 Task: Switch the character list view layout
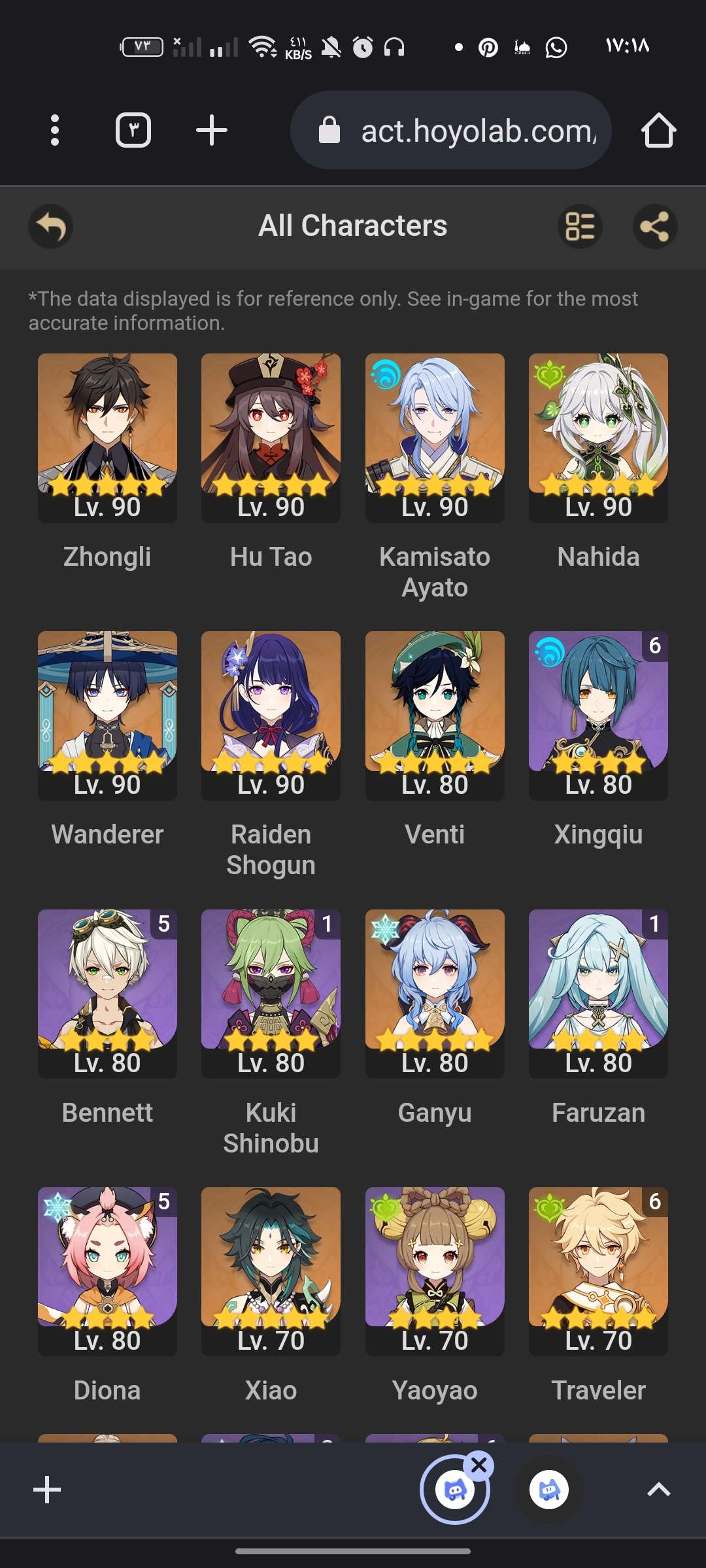[x=580, y=227]
